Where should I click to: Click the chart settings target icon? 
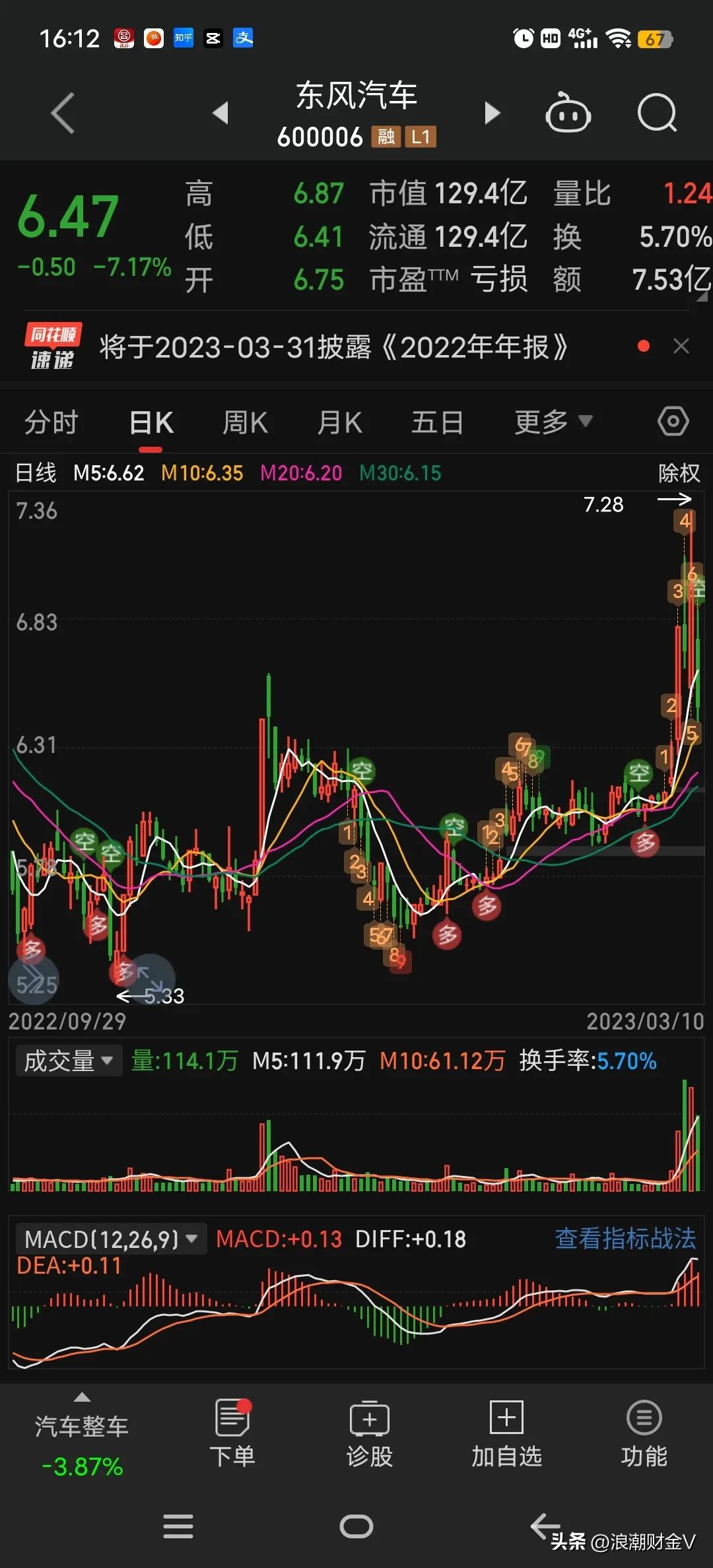pyautogui.click(x=673, y=420)
